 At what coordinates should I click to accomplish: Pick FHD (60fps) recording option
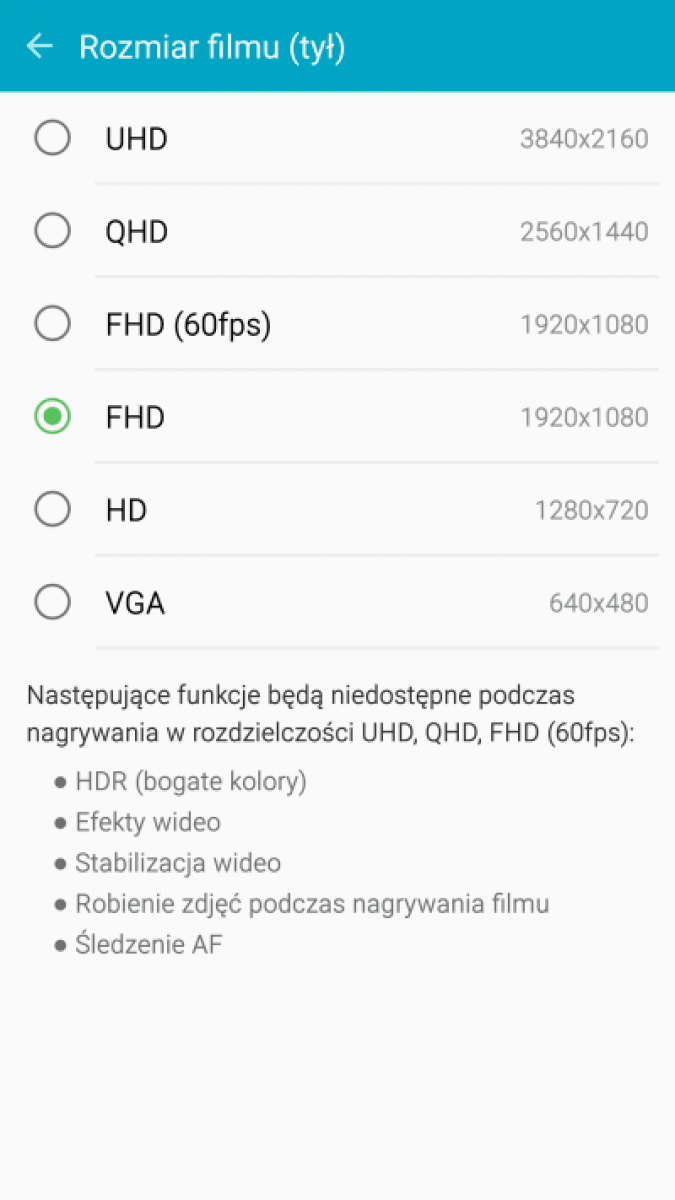click(337, 324)
